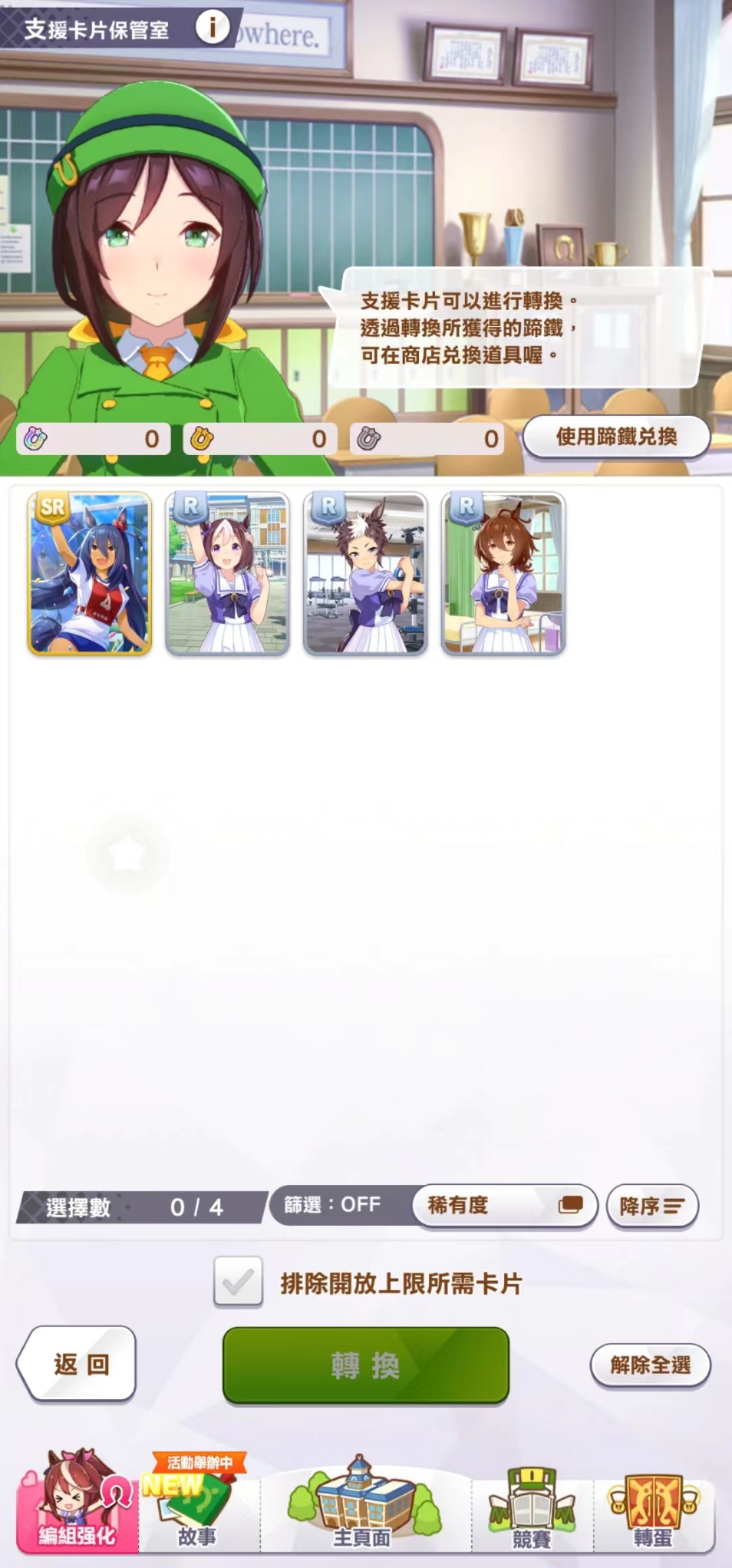Open the 稀有度 sort criteria dropdown
The image size is (732, 1568).
point(504,1205)
